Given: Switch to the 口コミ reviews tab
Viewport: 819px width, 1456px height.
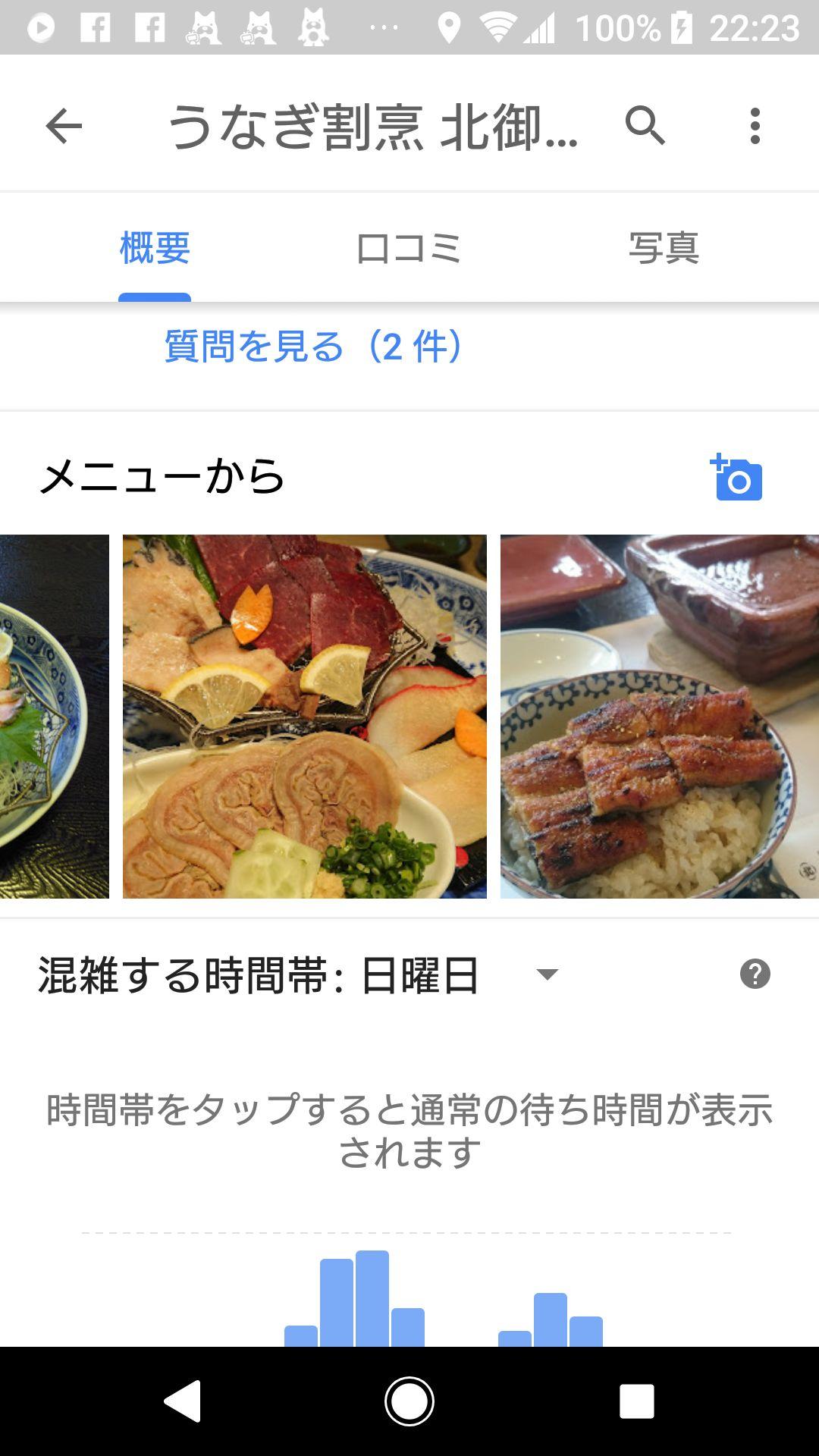Looking at the screenshot, I should pos(409,247).
